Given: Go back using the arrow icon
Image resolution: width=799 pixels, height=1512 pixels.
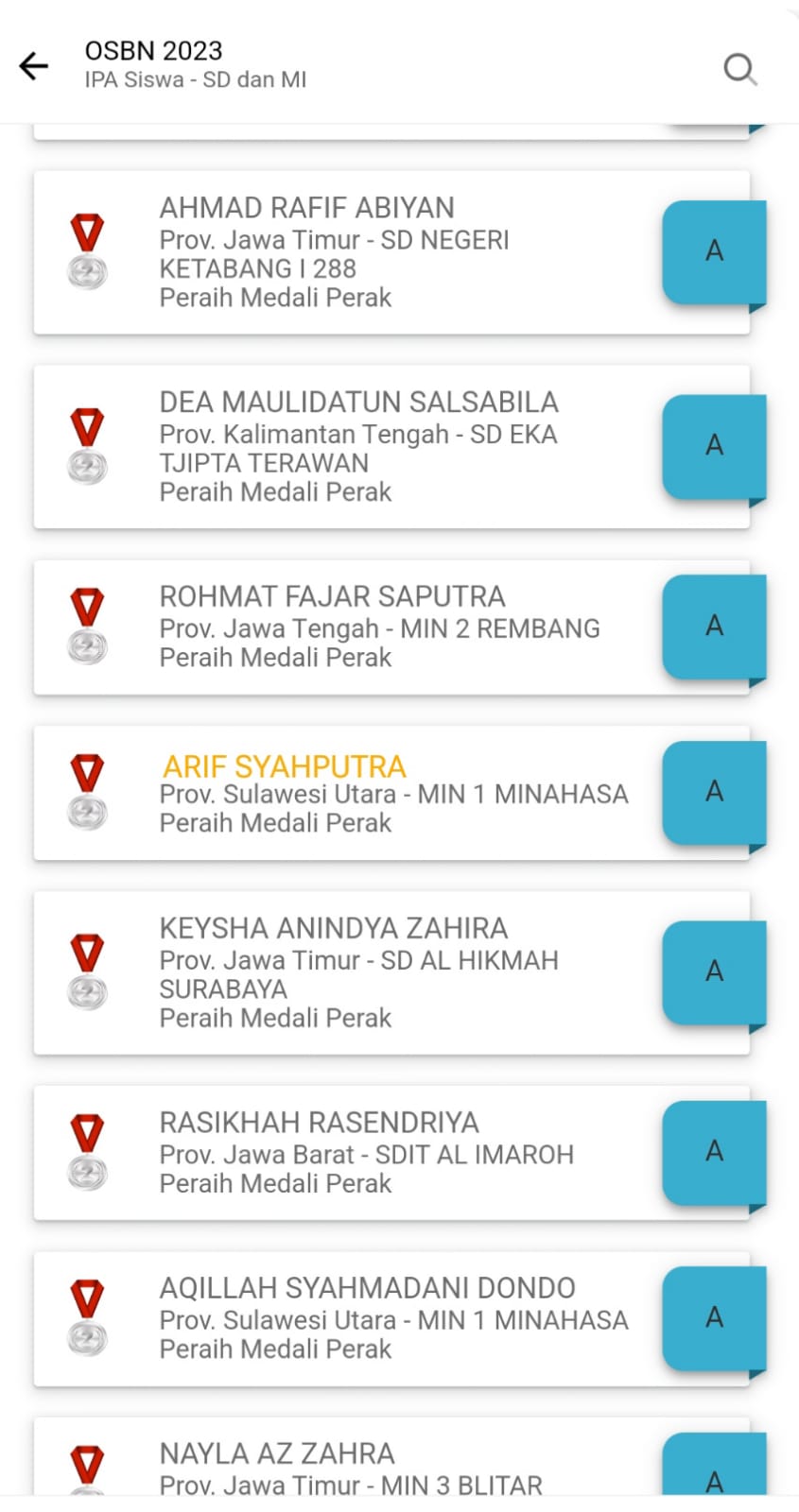Looking at the screenshot, I should 34,66.
